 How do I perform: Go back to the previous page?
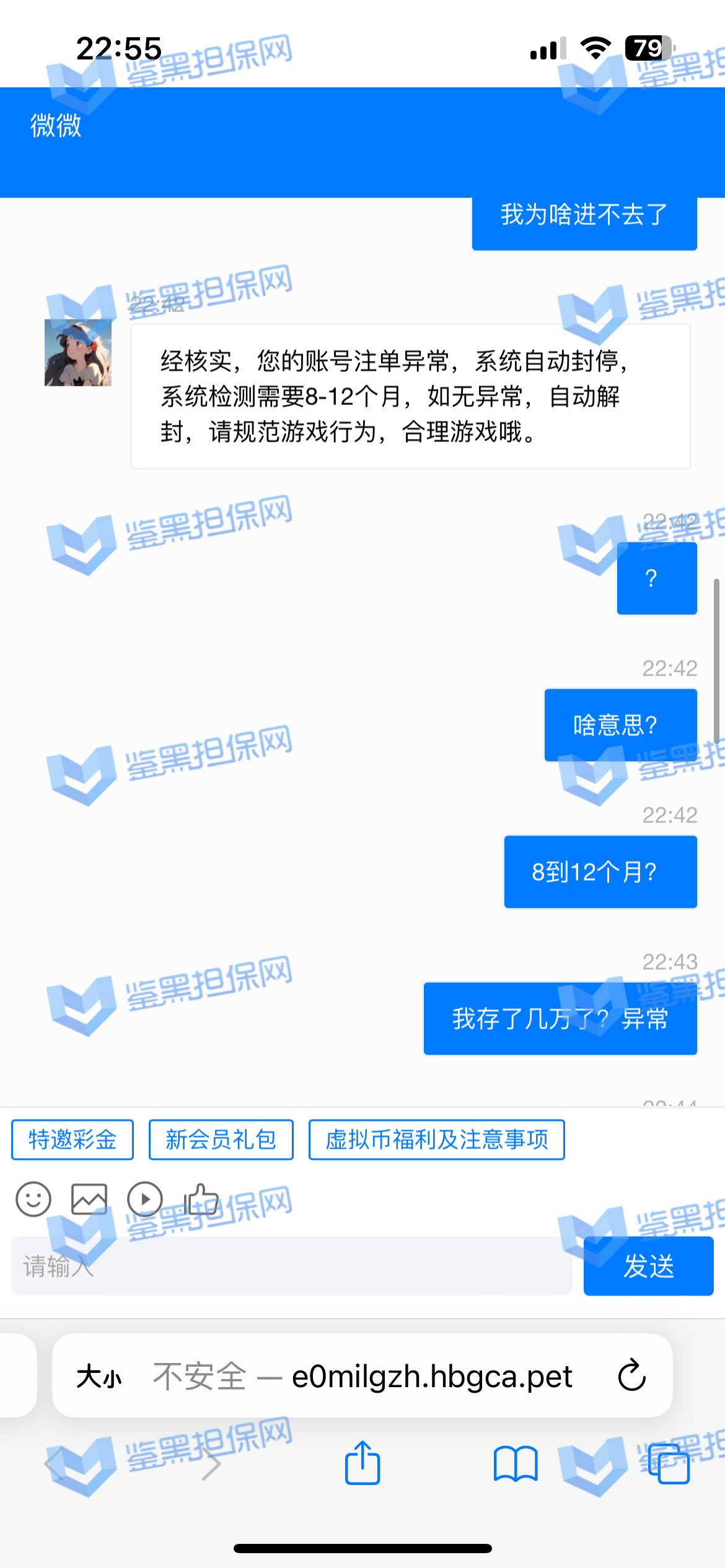[55, 1463]
